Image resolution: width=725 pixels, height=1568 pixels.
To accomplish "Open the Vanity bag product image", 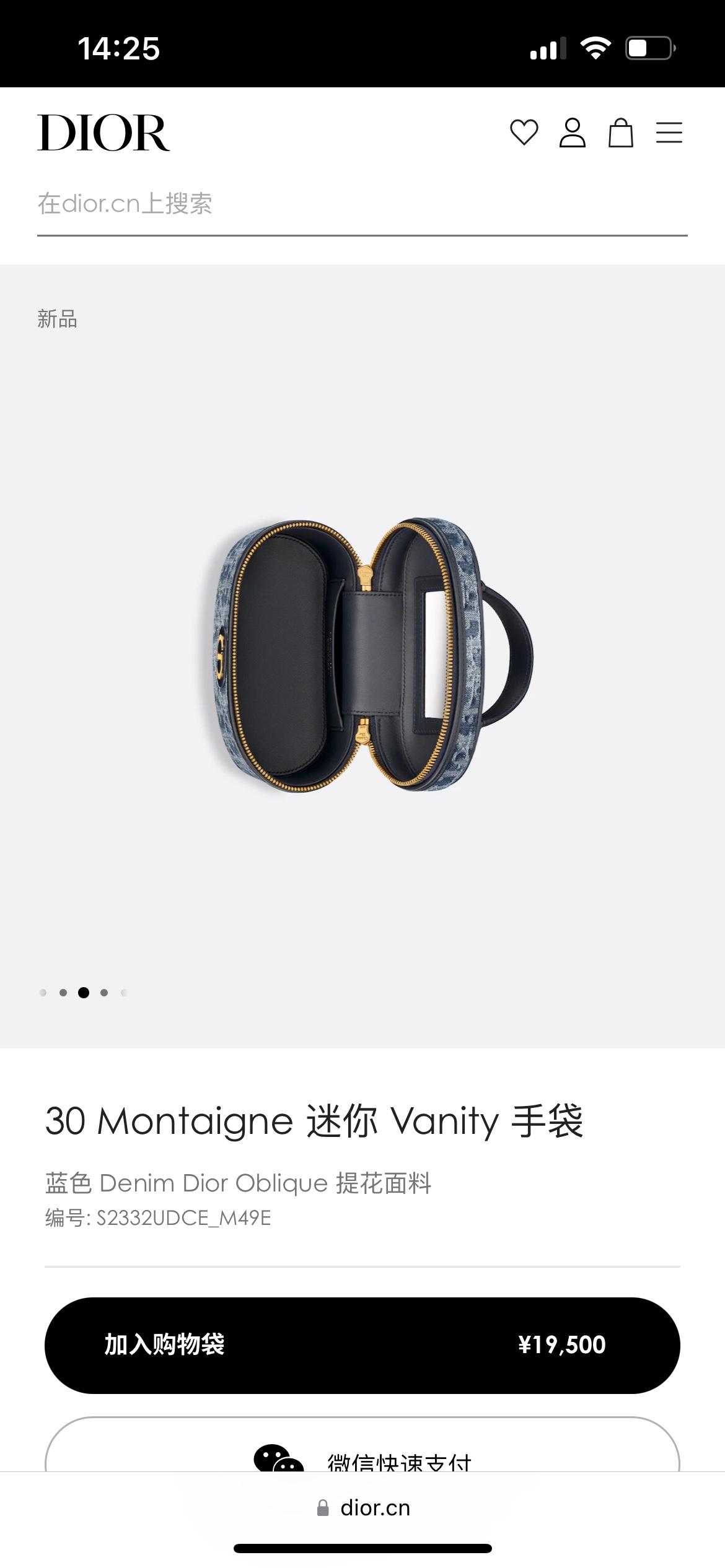I will (368, 655).
